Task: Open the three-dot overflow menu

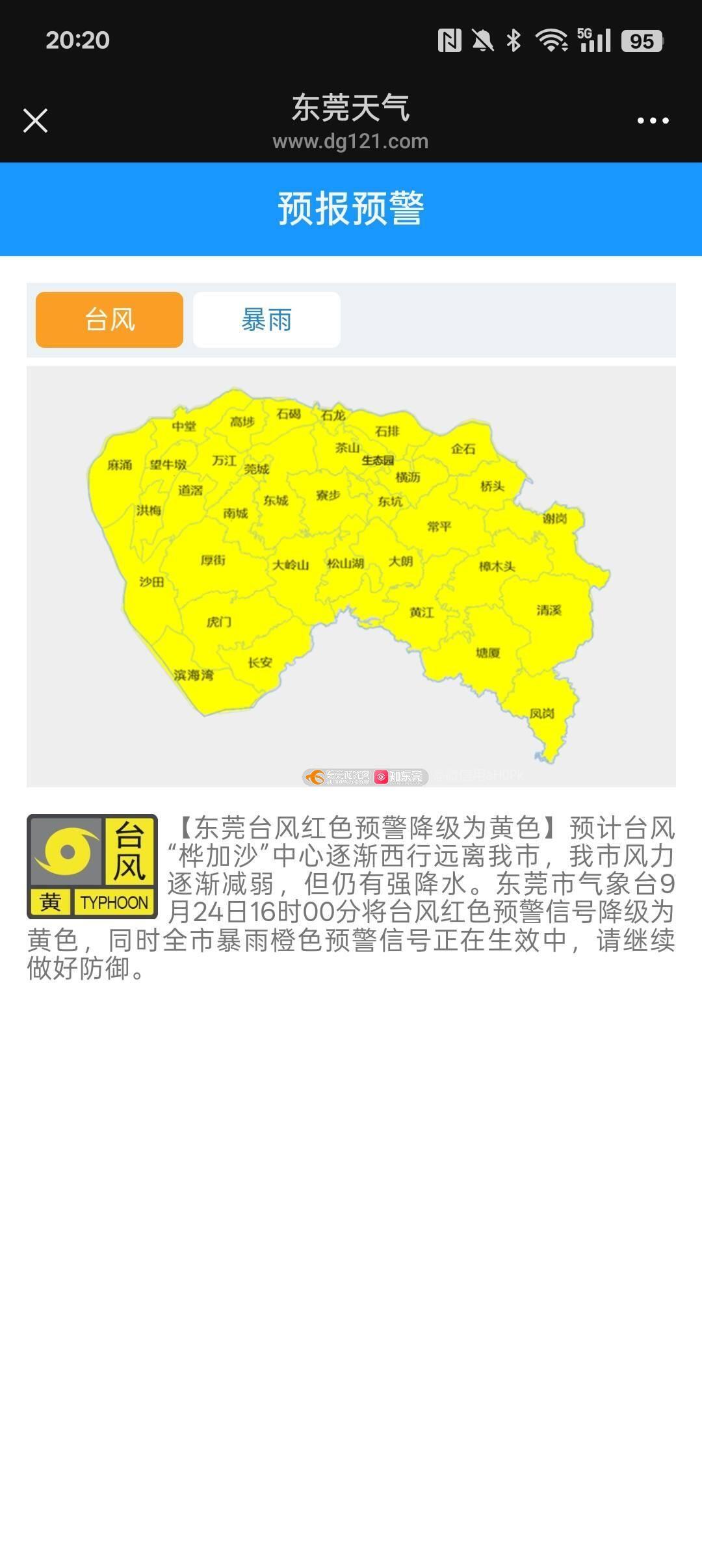Action: pos(652,120)
